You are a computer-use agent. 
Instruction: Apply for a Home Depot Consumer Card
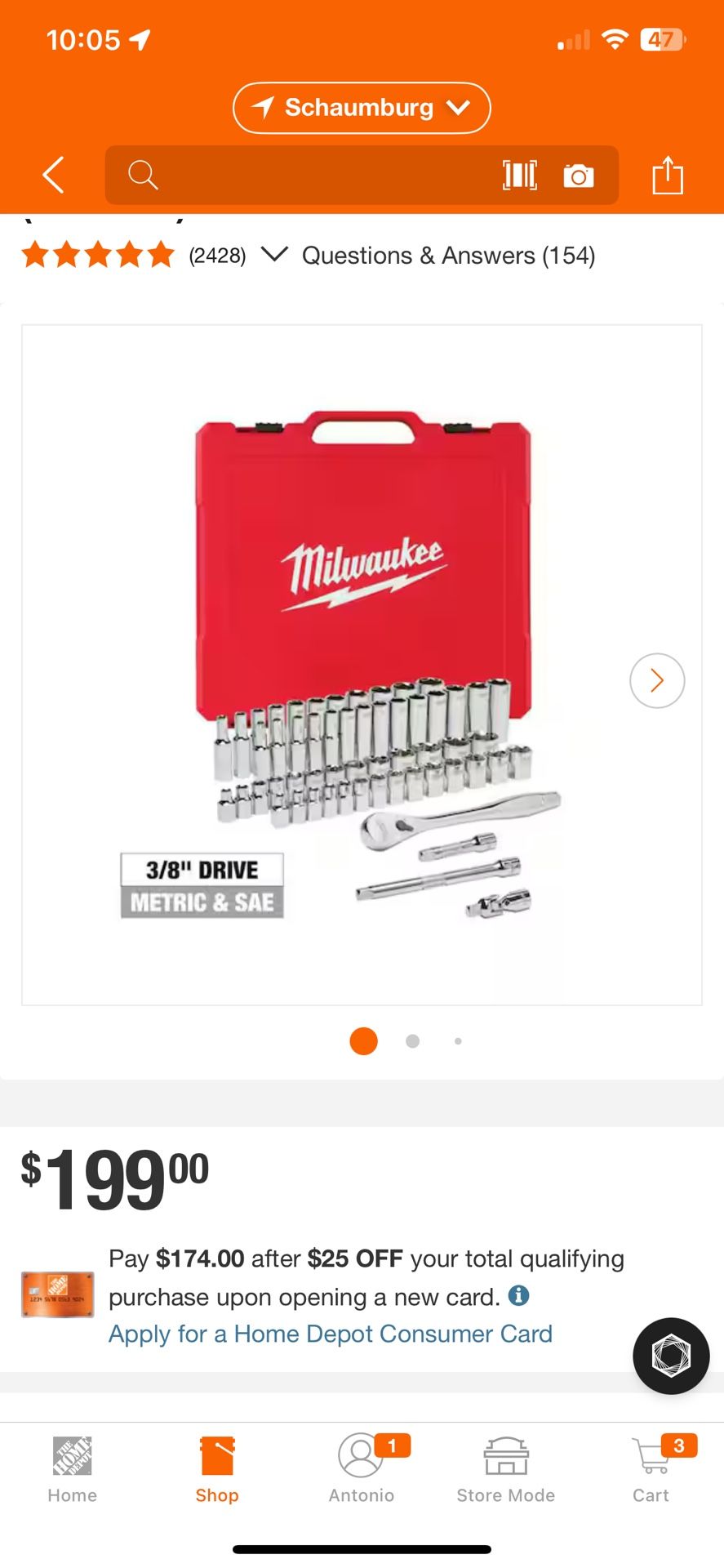[331, 1334]
